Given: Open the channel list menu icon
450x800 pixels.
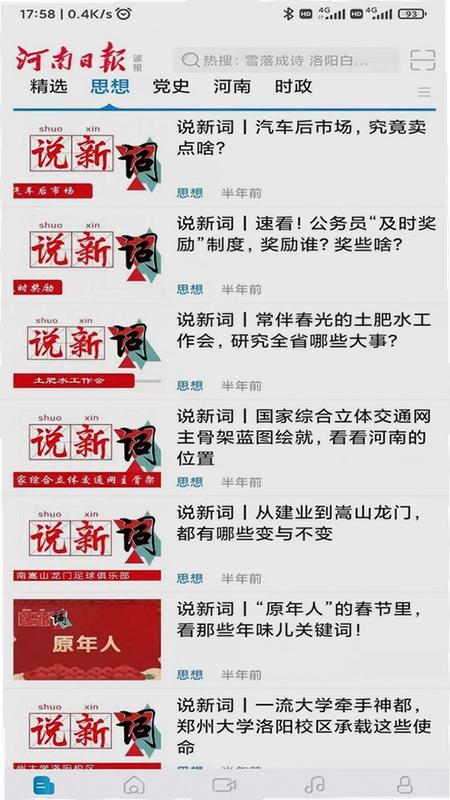Looking at the screenshot, I should click(424, 92).
